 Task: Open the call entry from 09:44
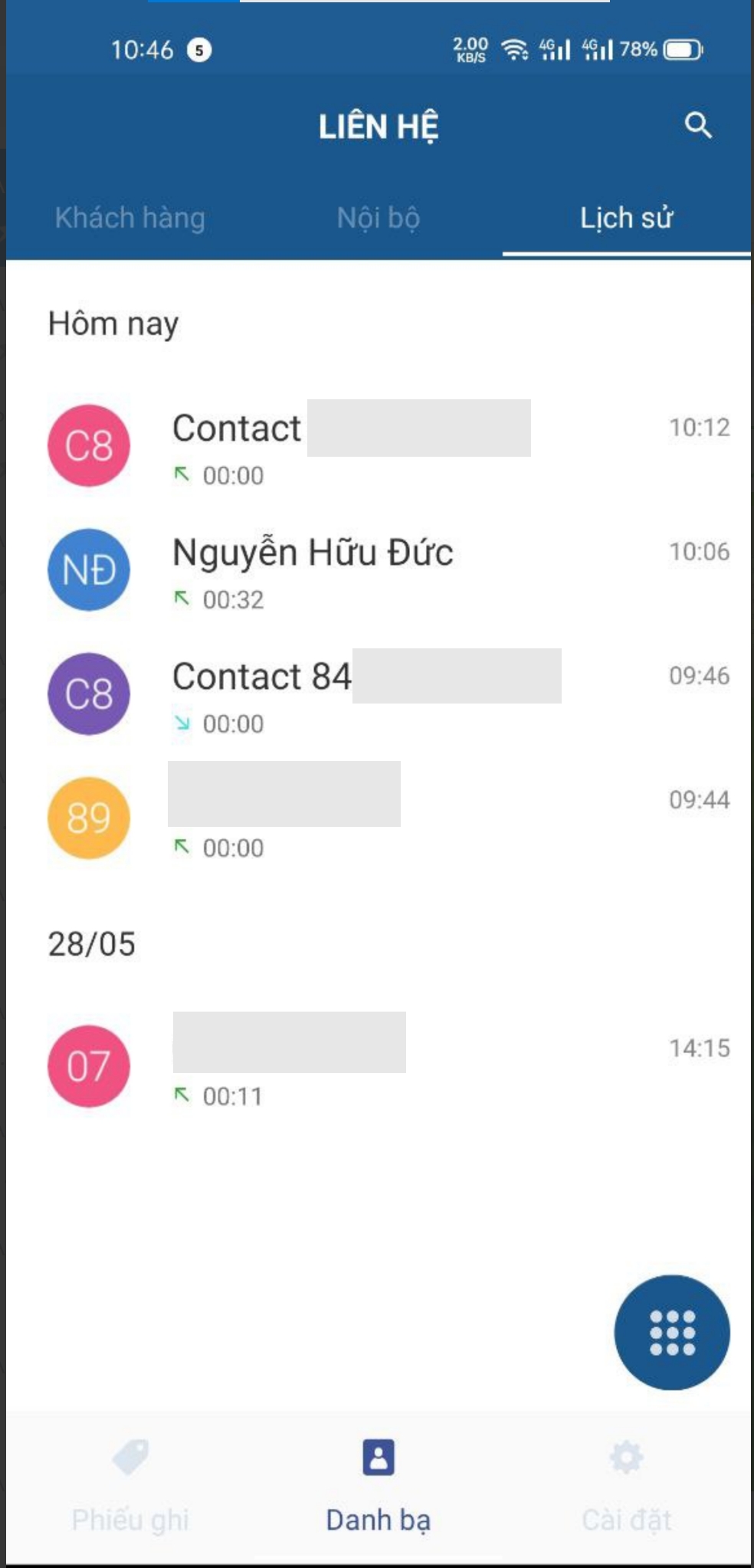tap(383, 818)
